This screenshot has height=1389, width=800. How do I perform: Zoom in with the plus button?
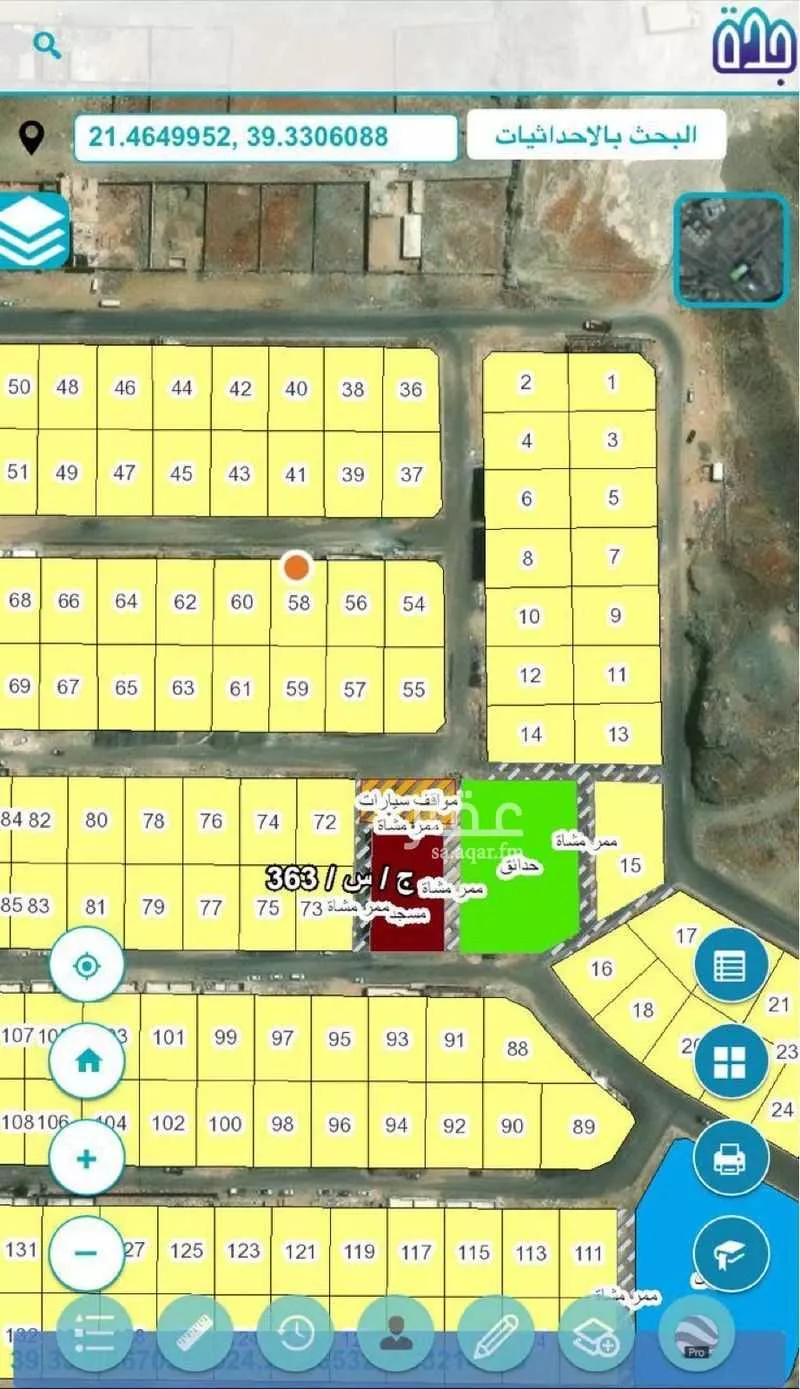(x=87, y=1159)
